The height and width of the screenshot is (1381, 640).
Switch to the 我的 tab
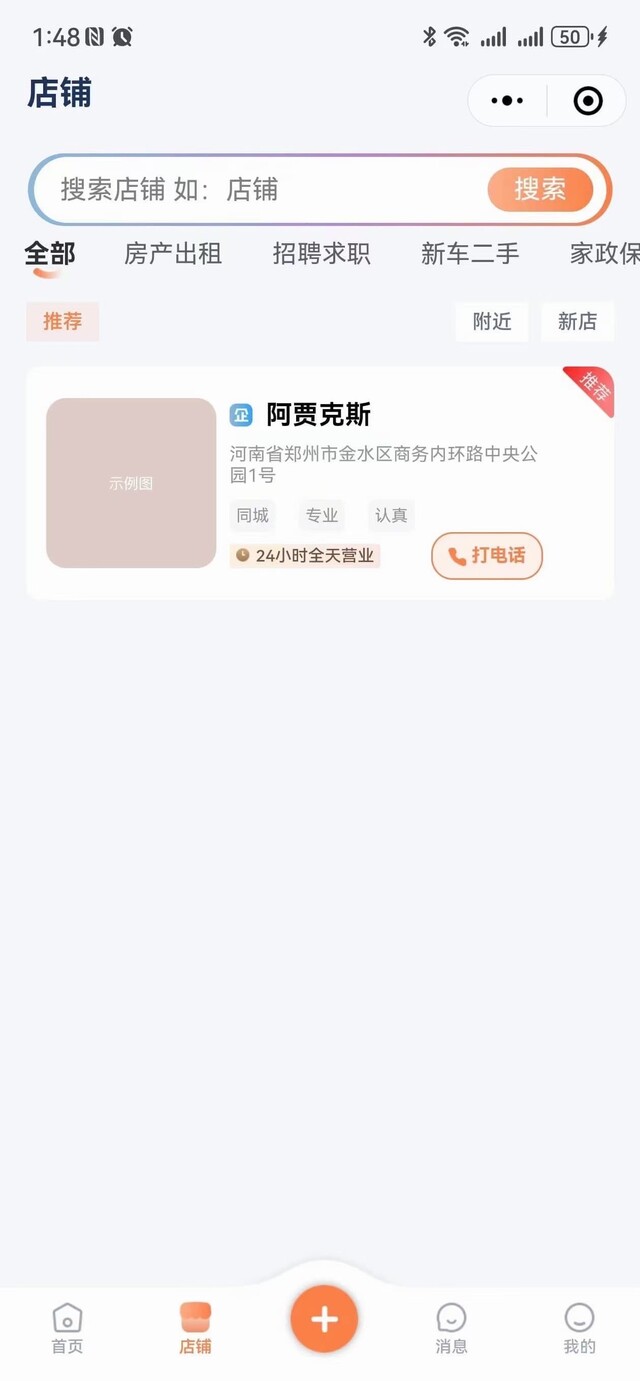579,1328
